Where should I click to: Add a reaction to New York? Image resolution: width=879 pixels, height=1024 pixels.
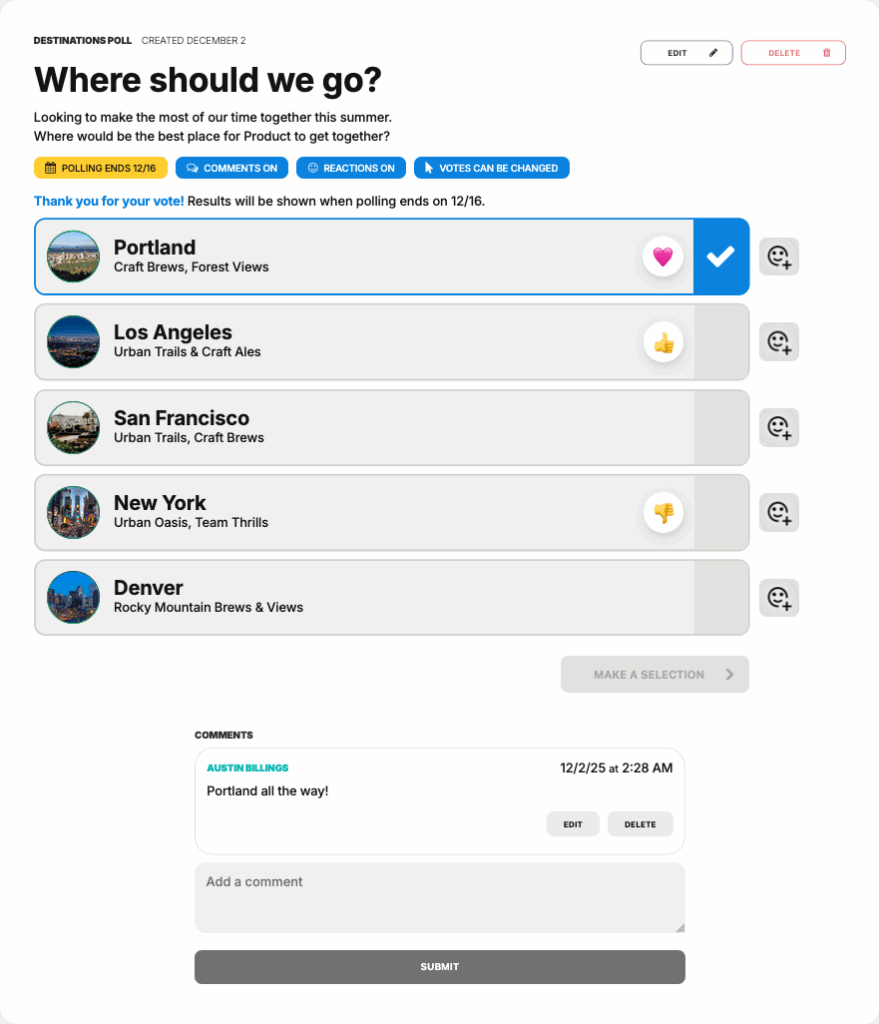pyautogui.click(x=779, y=512)
